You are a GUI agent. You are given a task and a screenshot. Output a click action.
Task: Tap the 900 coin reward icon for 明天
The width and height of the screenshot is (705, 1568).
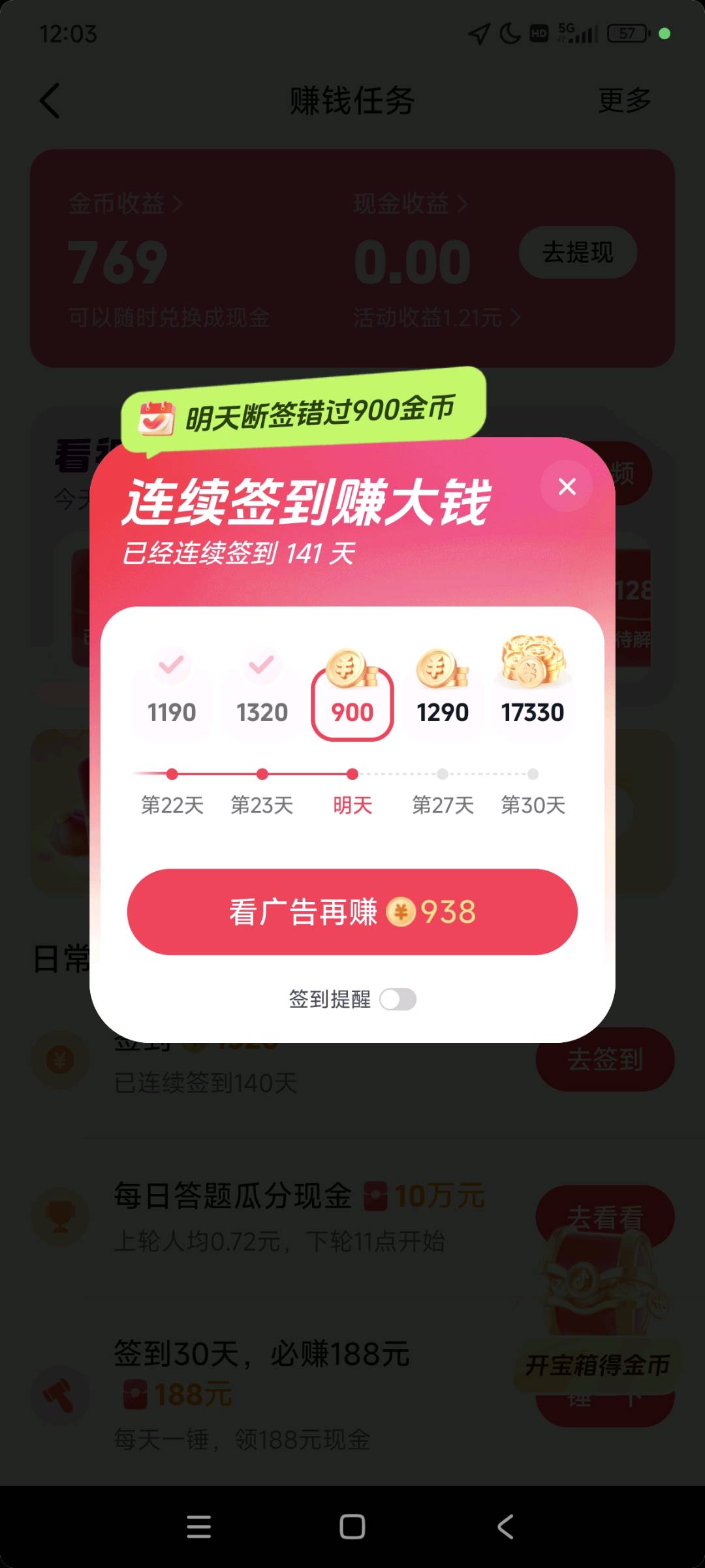coord(352,669)
